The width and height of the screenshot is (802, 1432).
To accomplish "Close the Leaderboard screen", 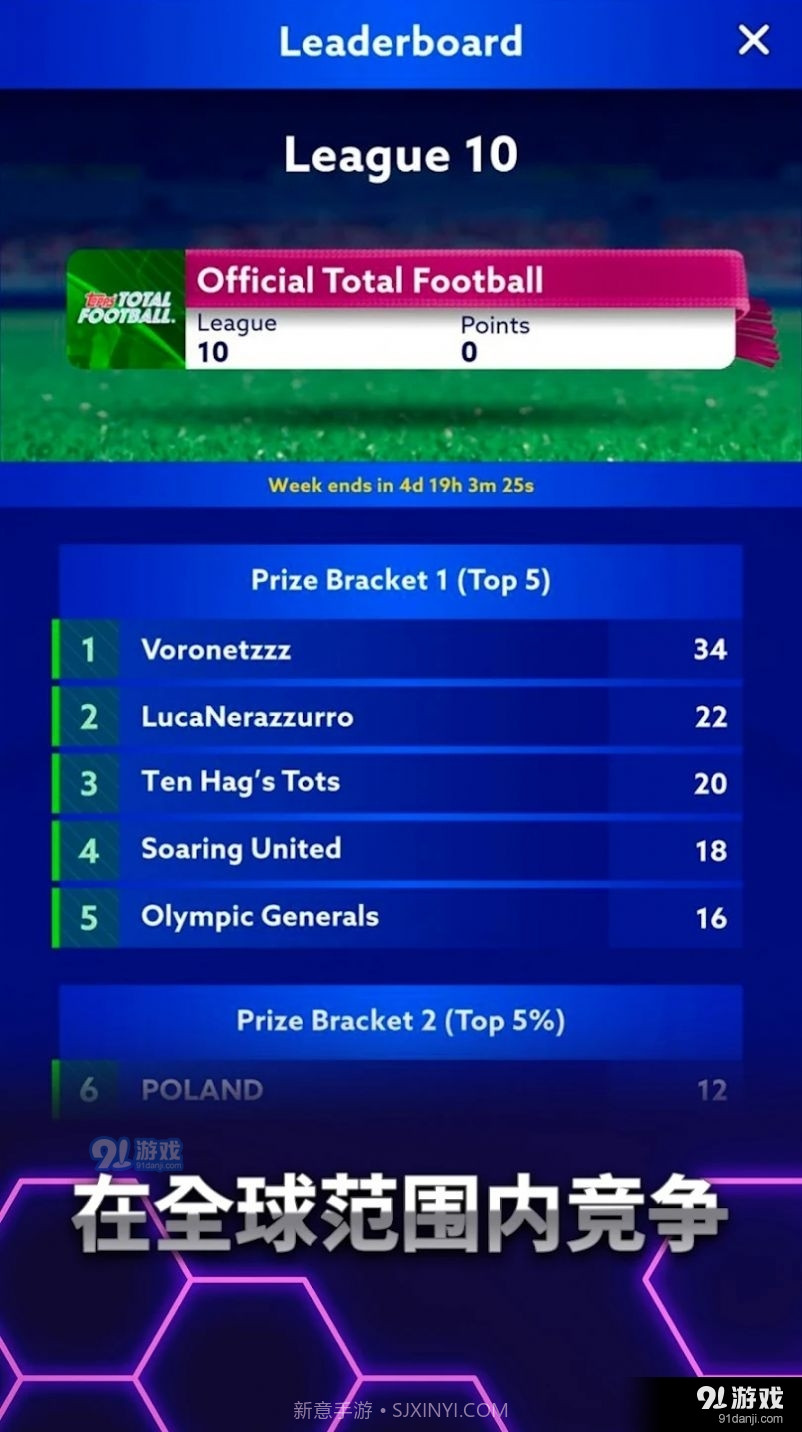I will click(753, 40).
